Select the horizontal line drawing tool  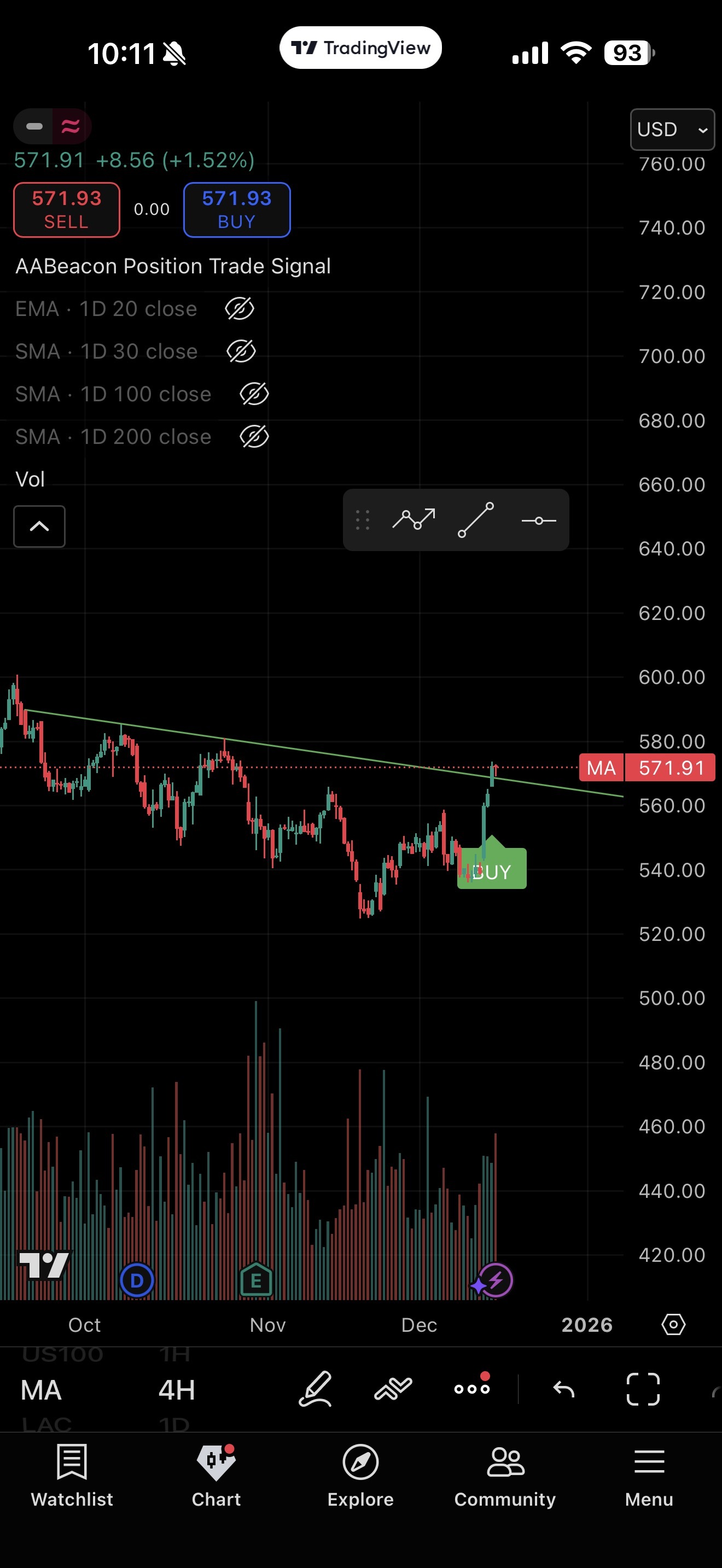(x=539, y=520)
